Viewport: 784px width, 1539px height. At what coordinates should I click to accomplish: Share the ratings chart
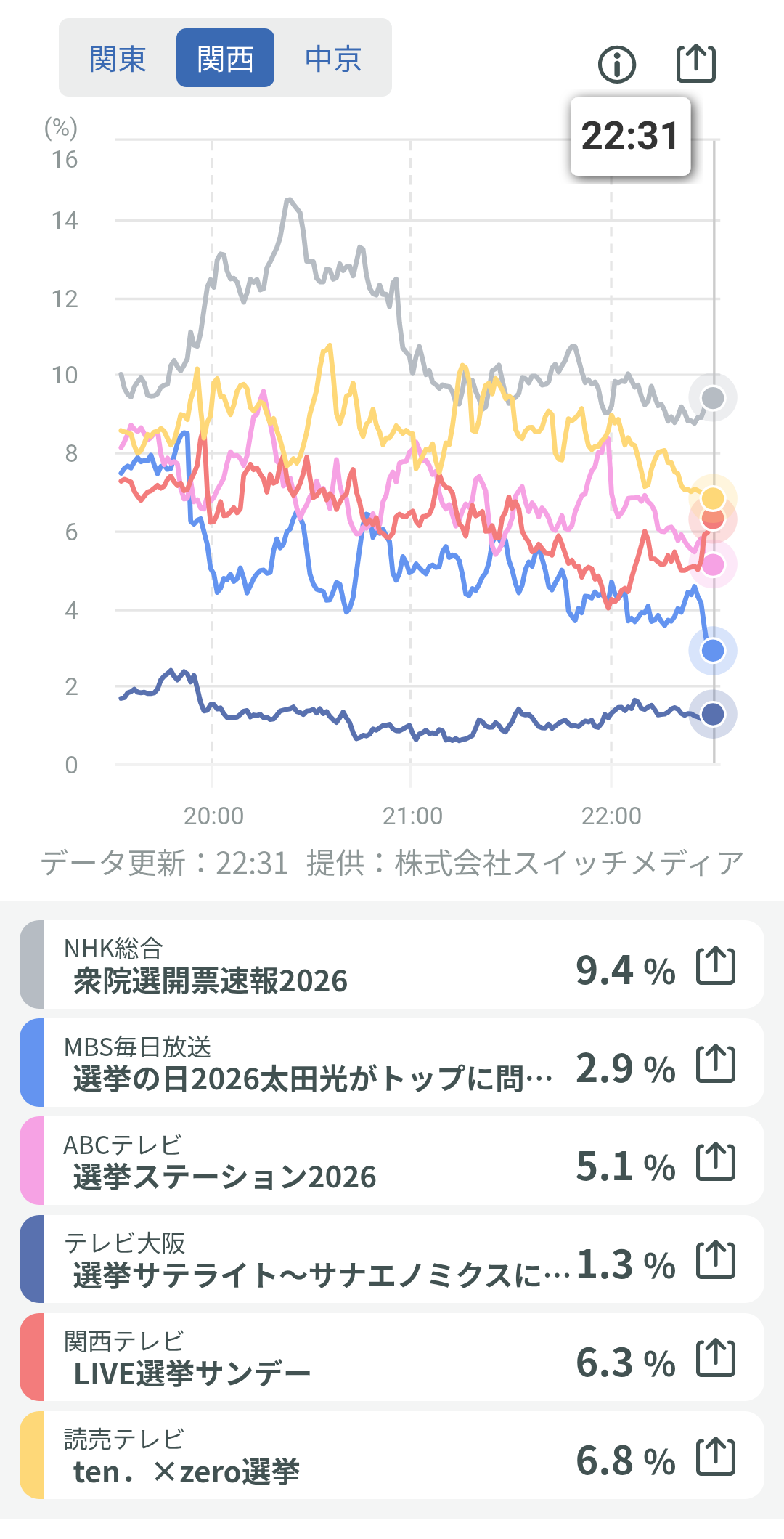coord(696,64)
